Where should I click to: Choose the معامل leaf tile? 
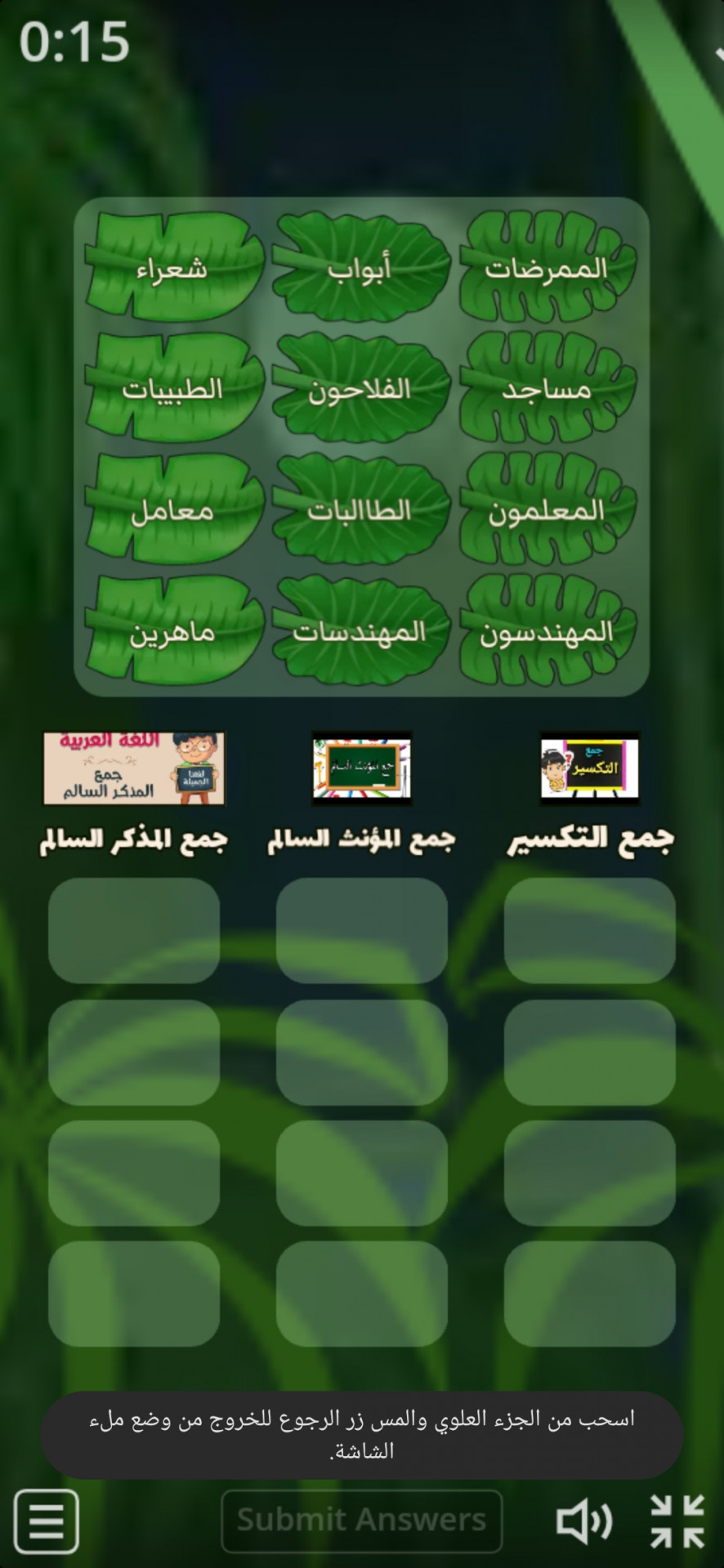[x=173, y=510]
